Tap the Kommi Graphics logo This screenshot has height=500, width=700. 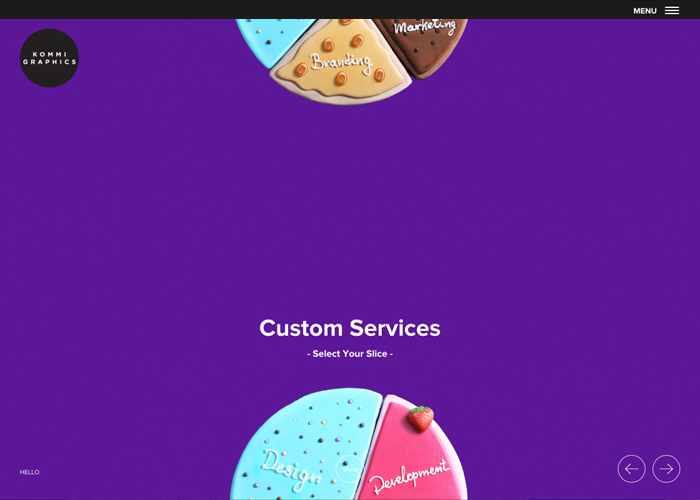[x=49, y=58]
